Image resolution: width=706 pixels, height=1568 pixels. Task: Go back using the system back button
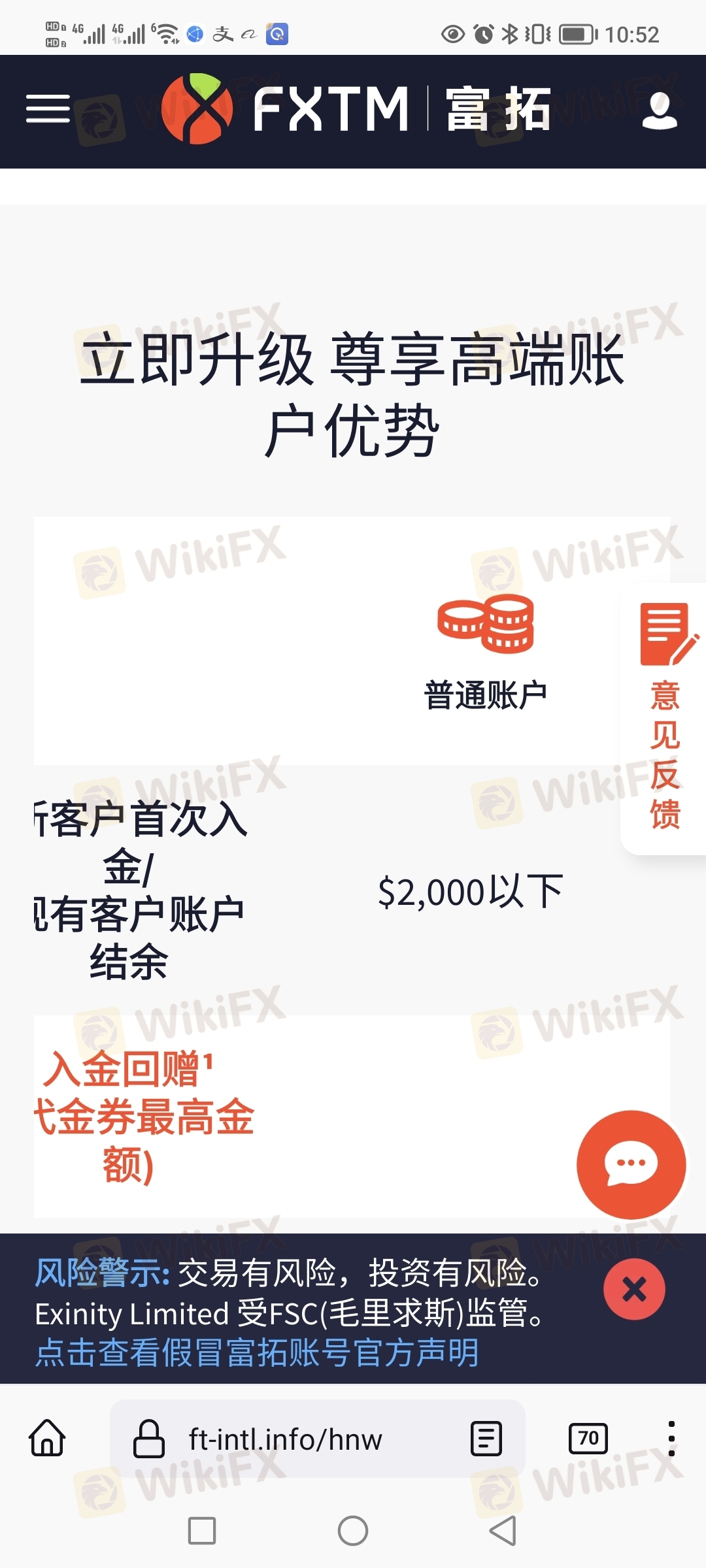503,1531
